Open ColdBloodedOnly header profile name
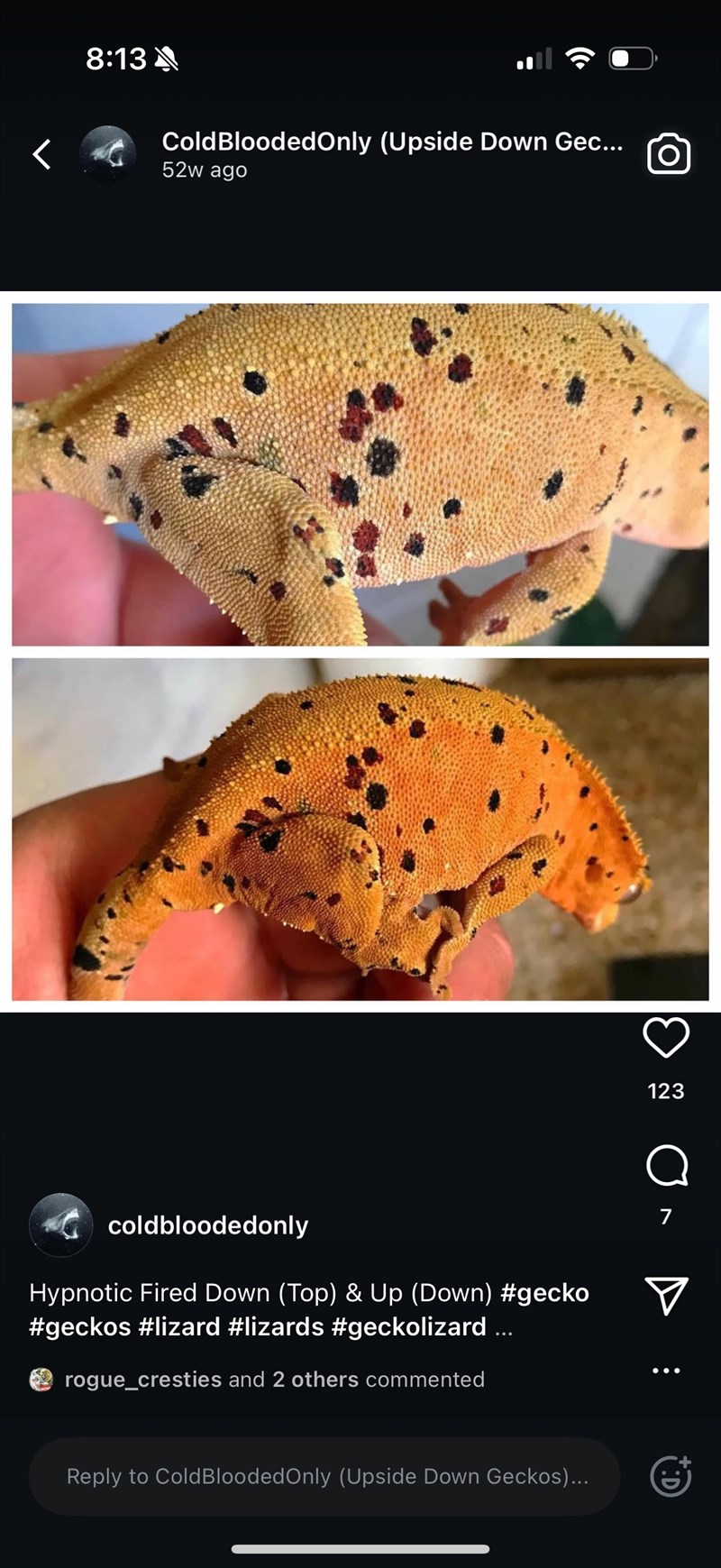721x1568 pixels. (x=392, y=142)
